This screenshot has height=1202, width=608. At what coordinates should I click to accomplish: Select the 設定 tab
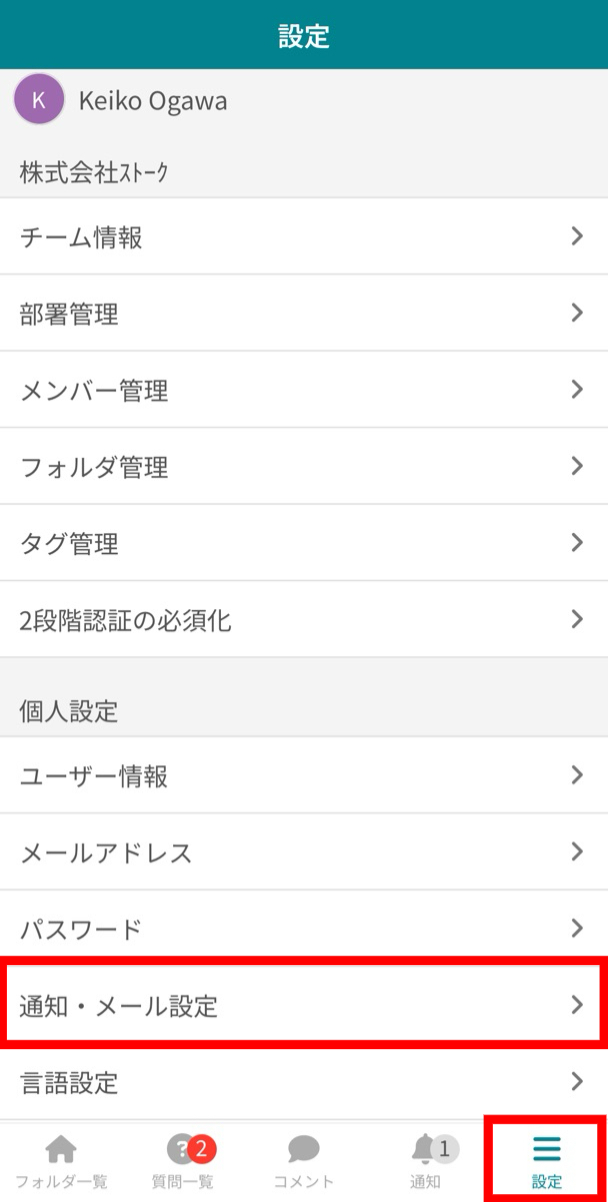pos(547,1161)
